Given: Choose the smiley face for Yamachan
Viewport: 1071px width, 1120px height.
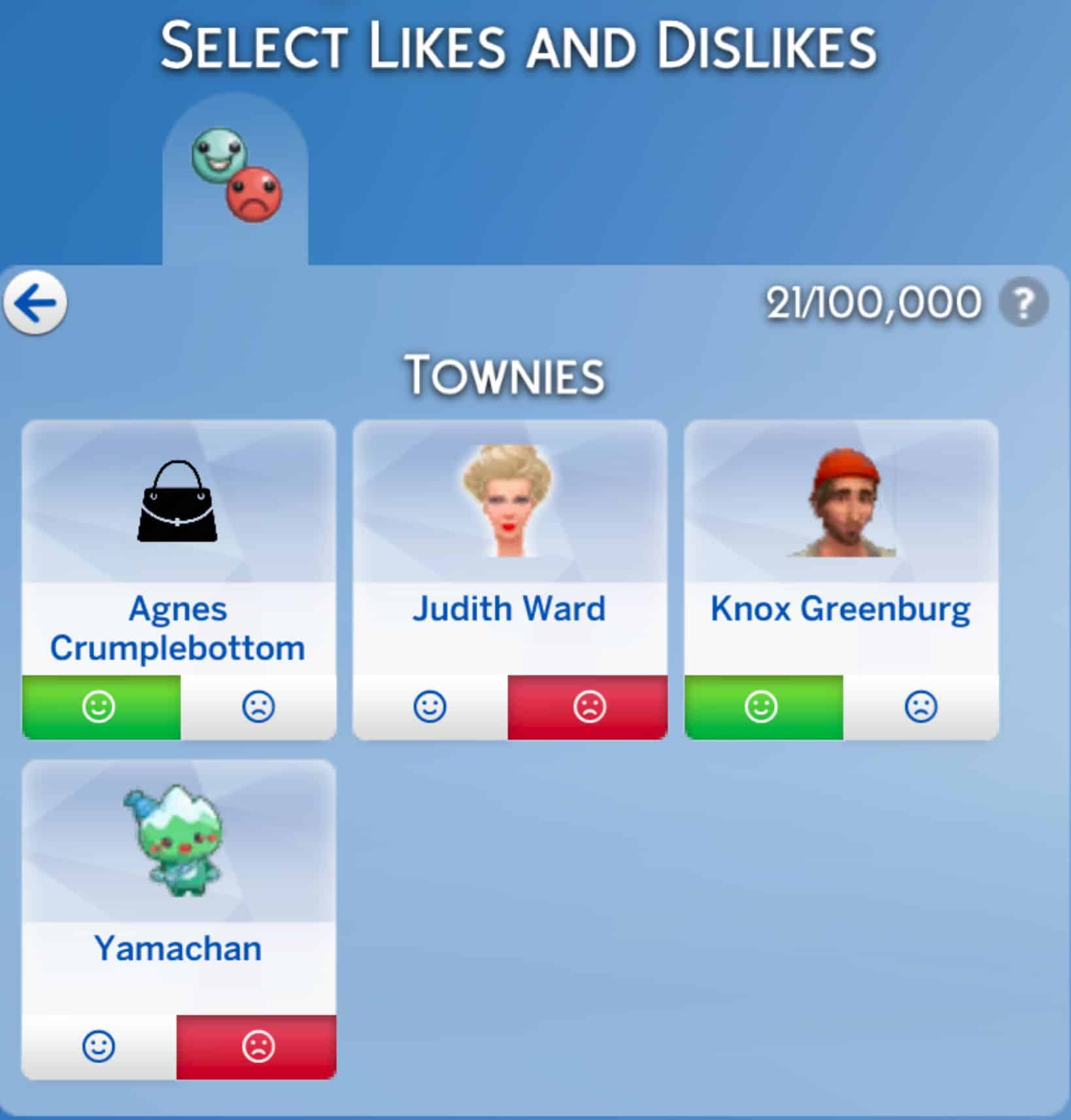Looking at the screenshot, I should tap(99, 1047).
